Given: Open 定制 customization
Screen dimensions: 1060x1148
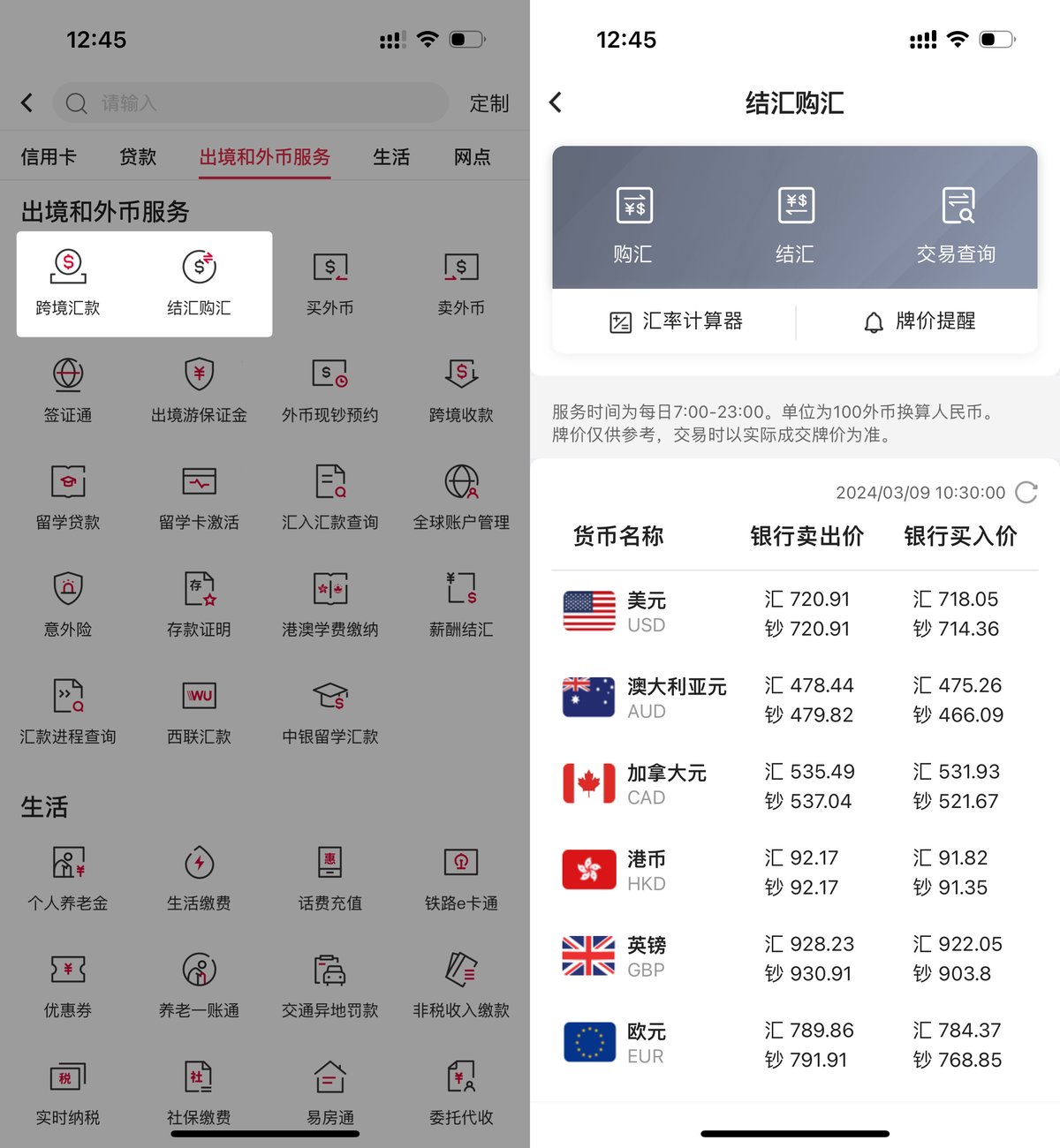Looking at the screenshot, I should click(x=488, y=103).
